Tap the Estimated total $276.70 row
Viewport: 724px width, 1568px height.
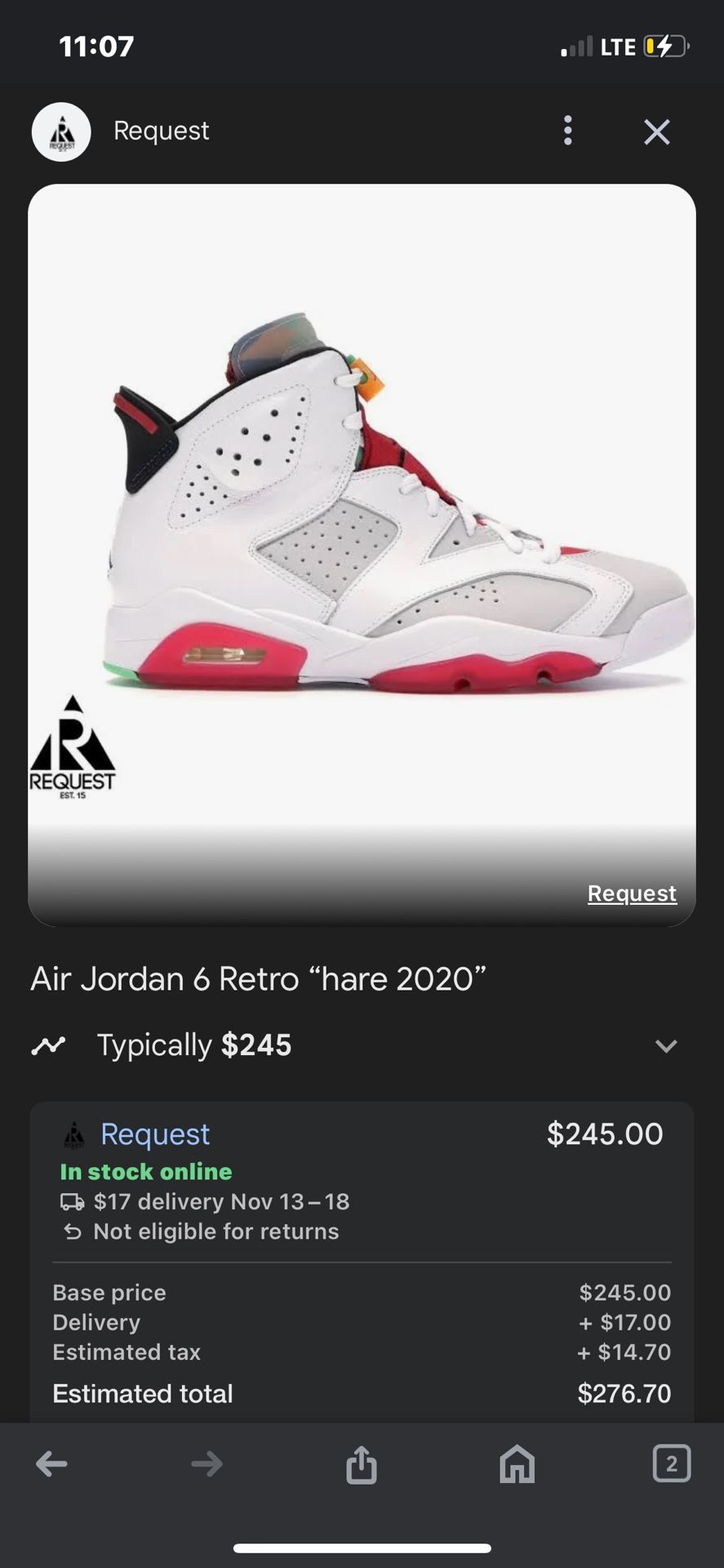point(362,1394)
